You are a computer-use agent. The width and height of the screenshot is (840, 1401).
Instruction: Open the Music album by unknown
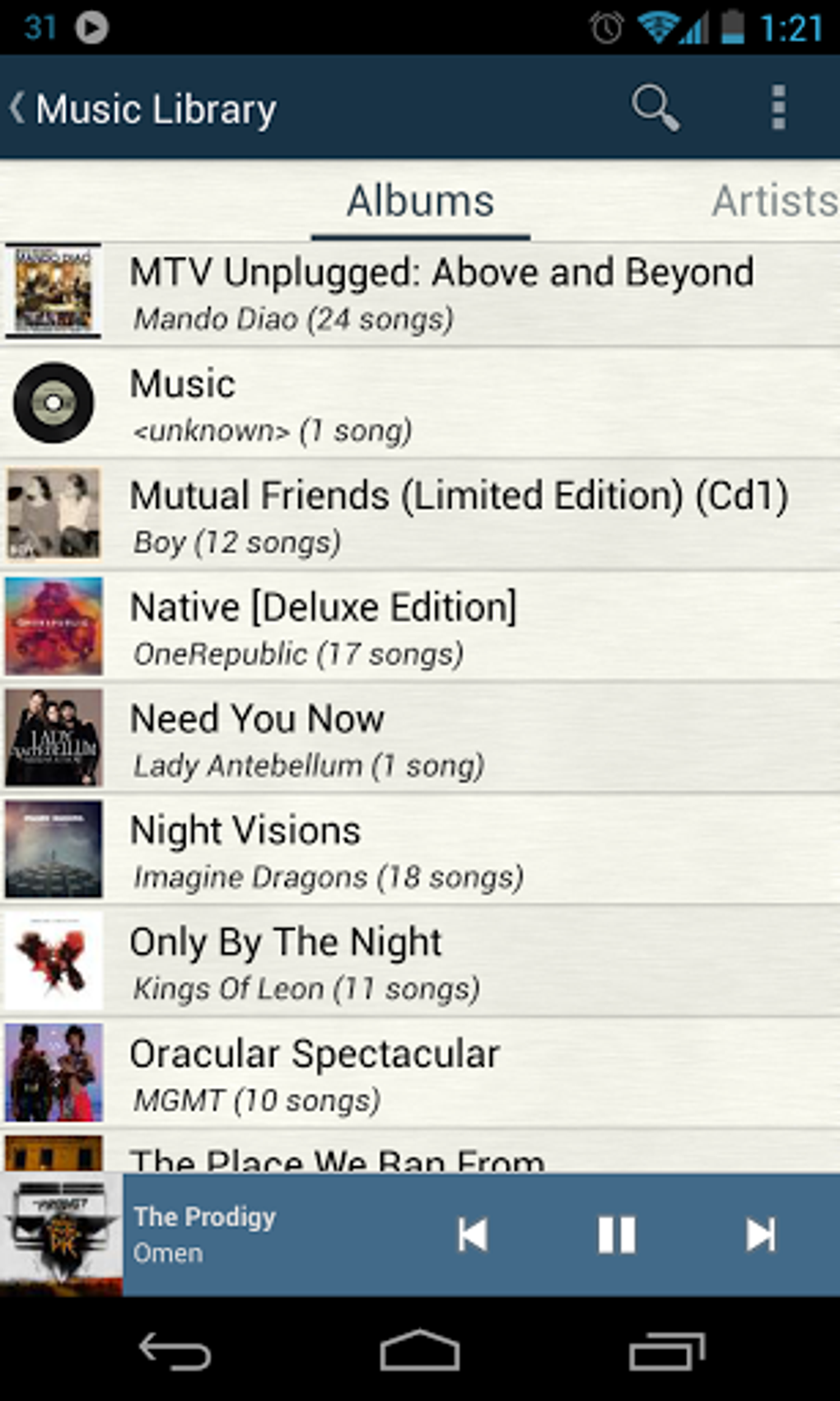(x=420, y=404)
